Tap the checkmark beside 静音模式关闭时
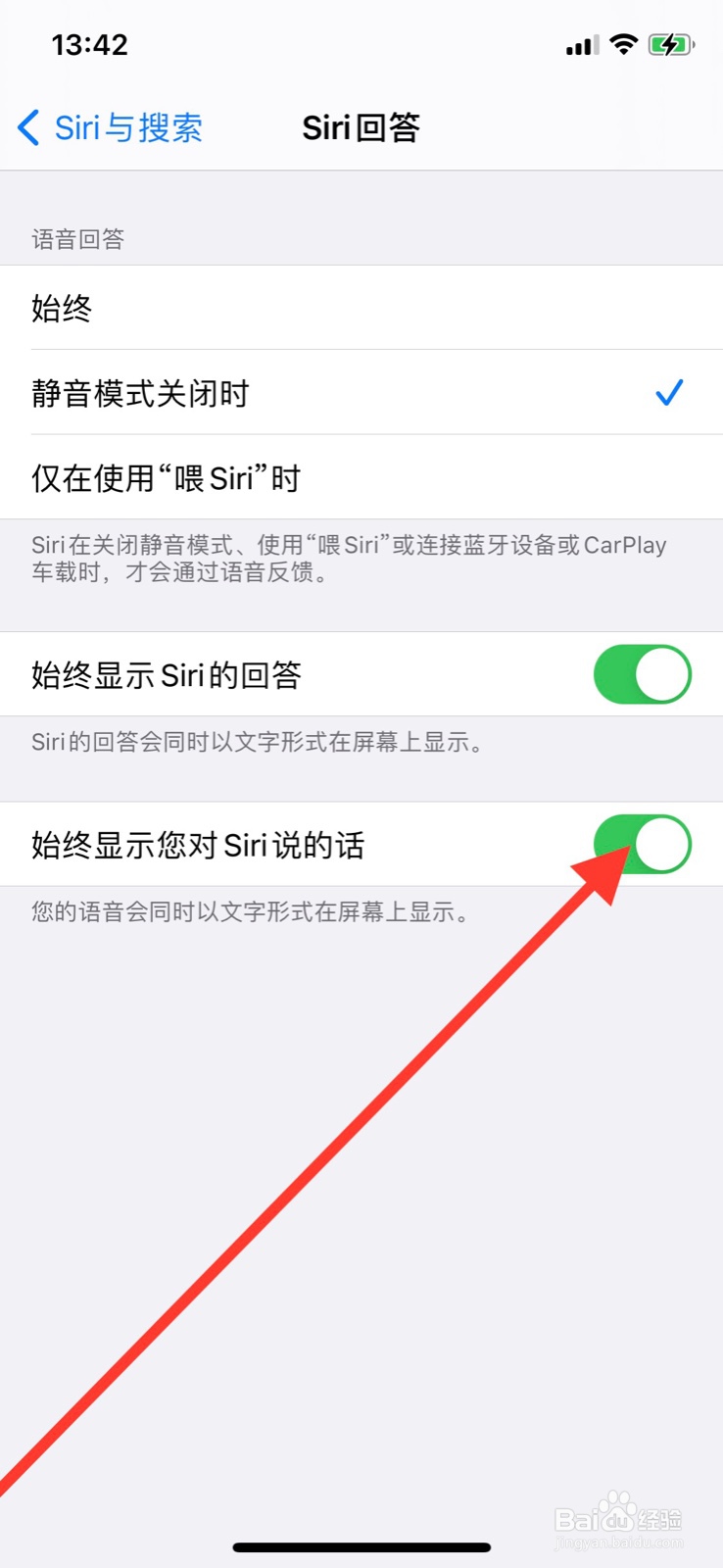Viewport: 723px width, 1568px height. click(x=670, y=392)
